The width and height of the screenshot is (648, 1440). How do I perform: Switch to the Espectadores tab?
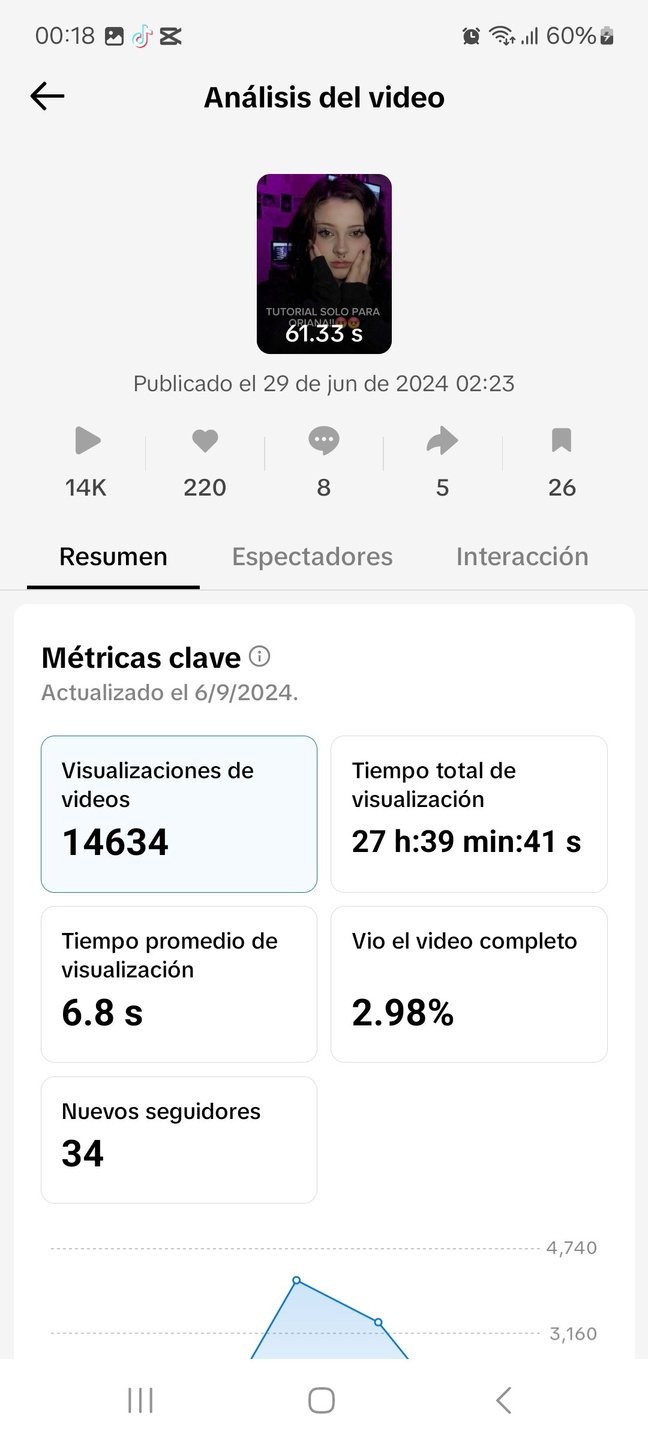click(x=312, y=557)
